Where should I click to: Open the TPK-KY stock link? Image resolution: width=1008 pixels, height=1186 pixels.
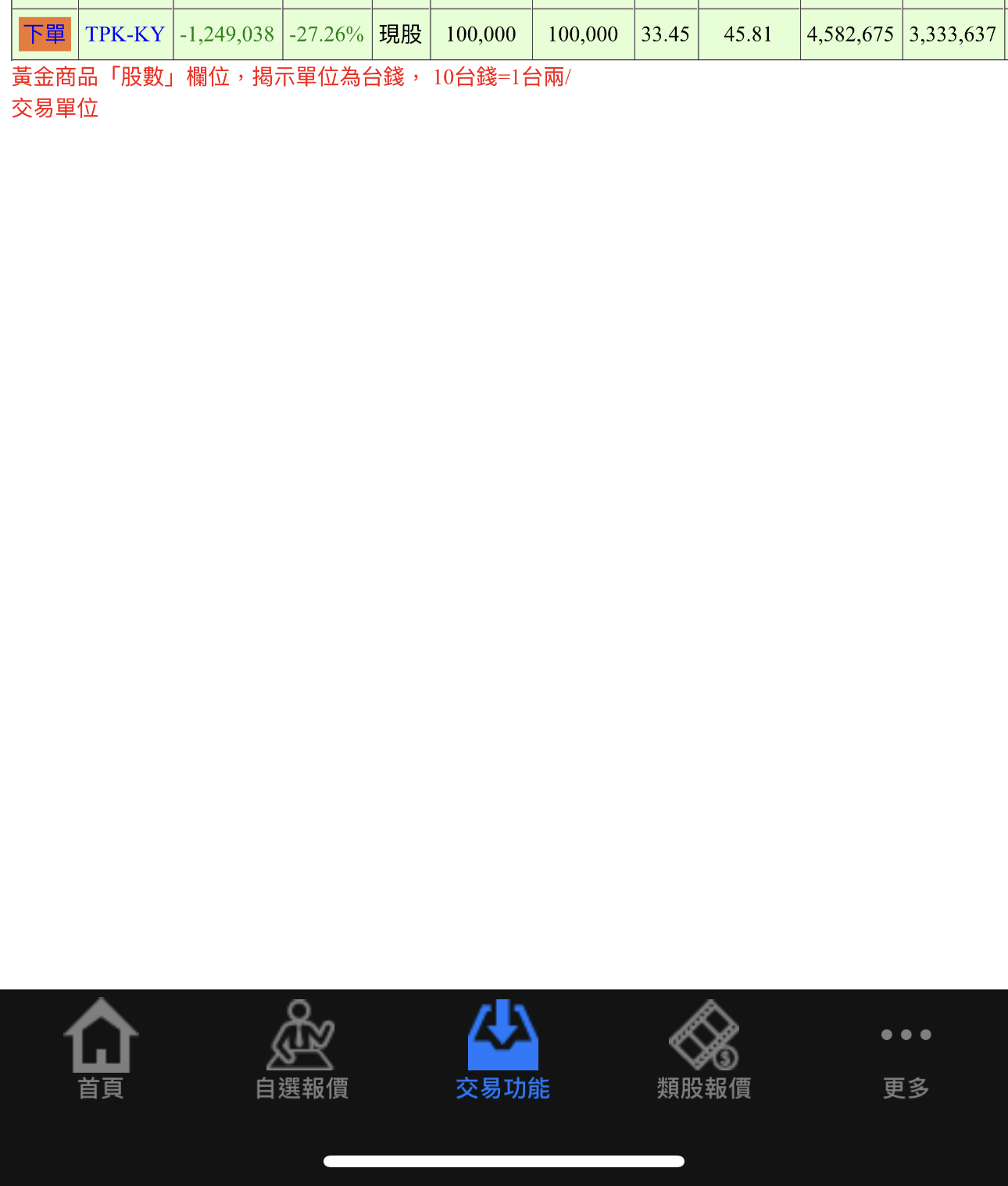pyautogui.click(x=125, y=34)
